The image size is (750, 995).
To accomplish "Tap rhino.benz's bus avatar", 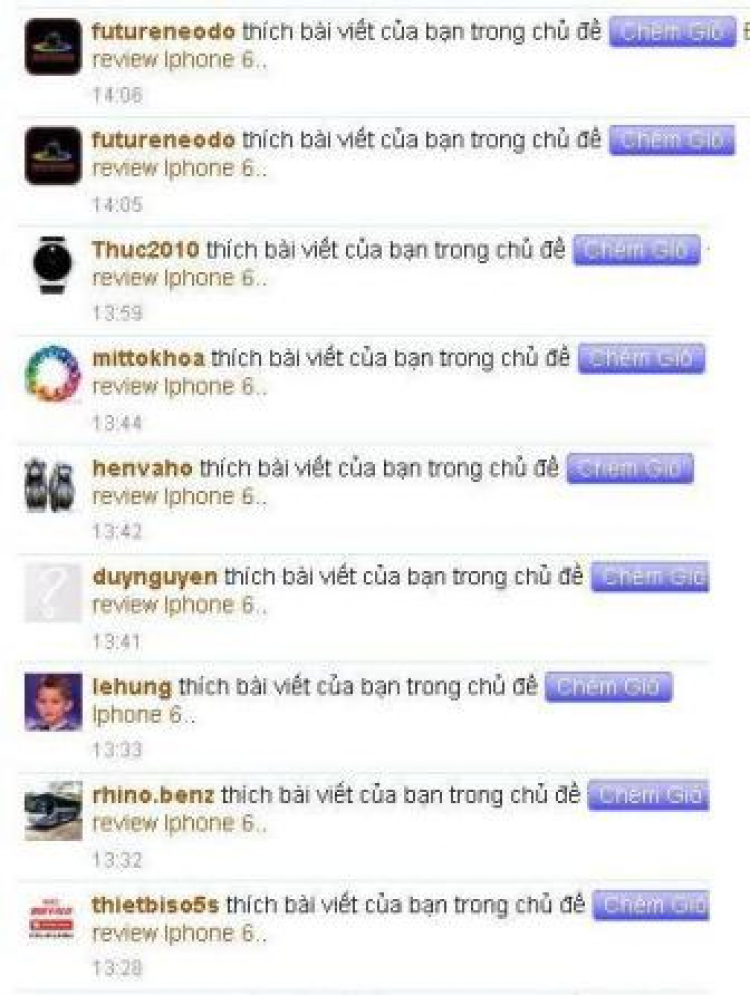I will point(52,811).
